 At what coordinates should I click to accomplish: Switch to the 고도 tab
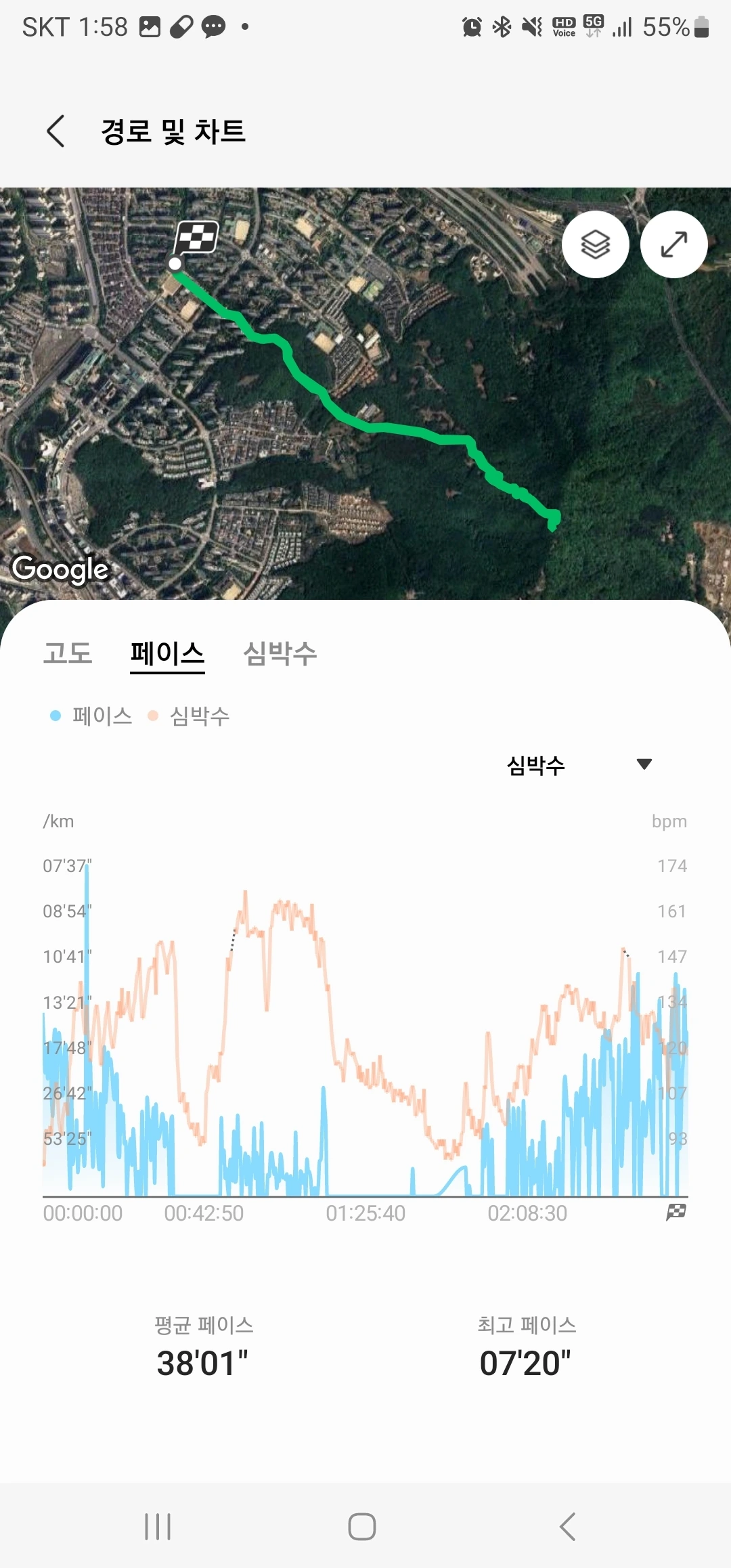point(68,653)
